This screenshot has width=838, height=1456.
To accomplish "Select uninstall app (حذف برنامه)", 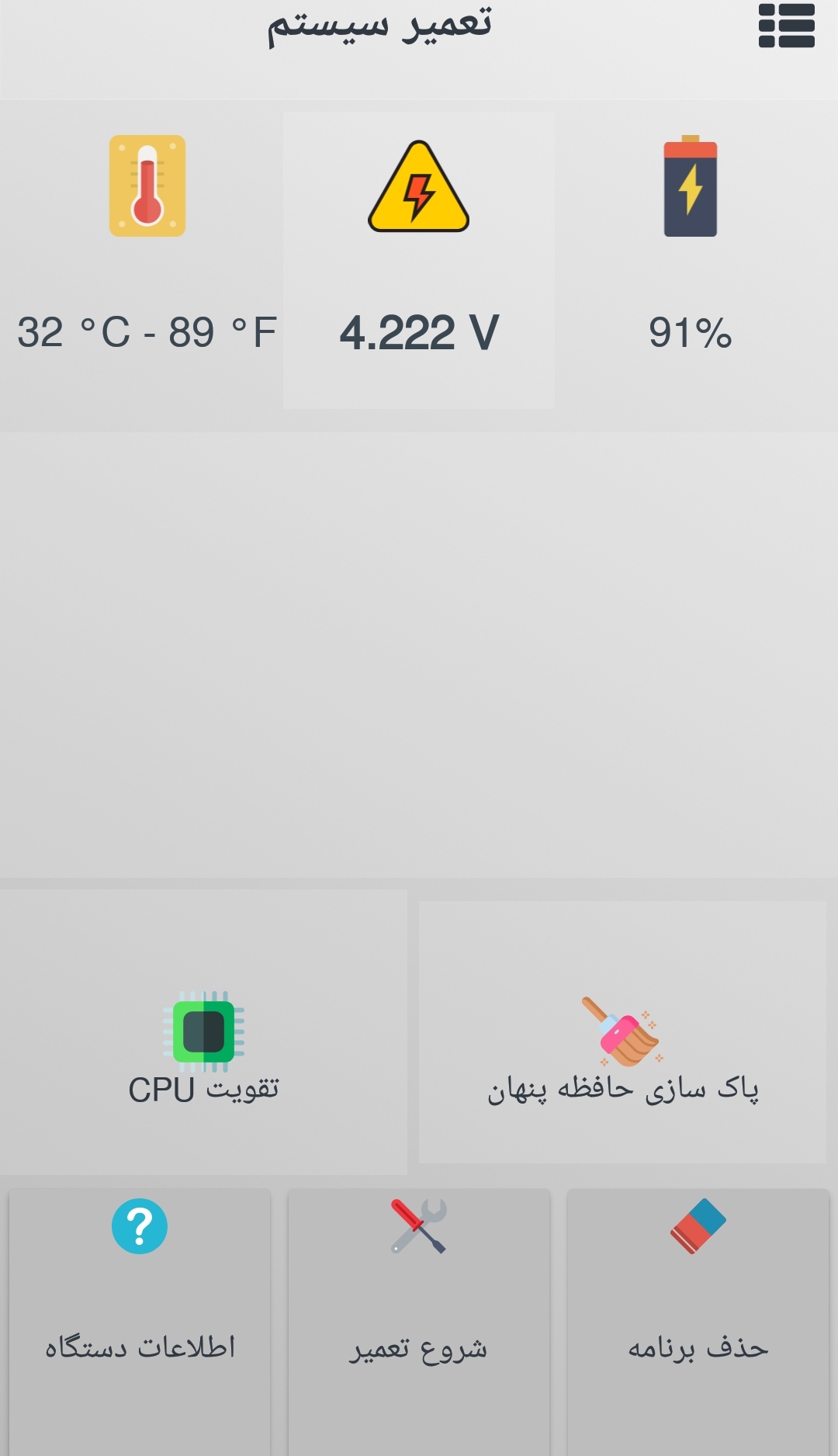I will (x=698, y=1319).
